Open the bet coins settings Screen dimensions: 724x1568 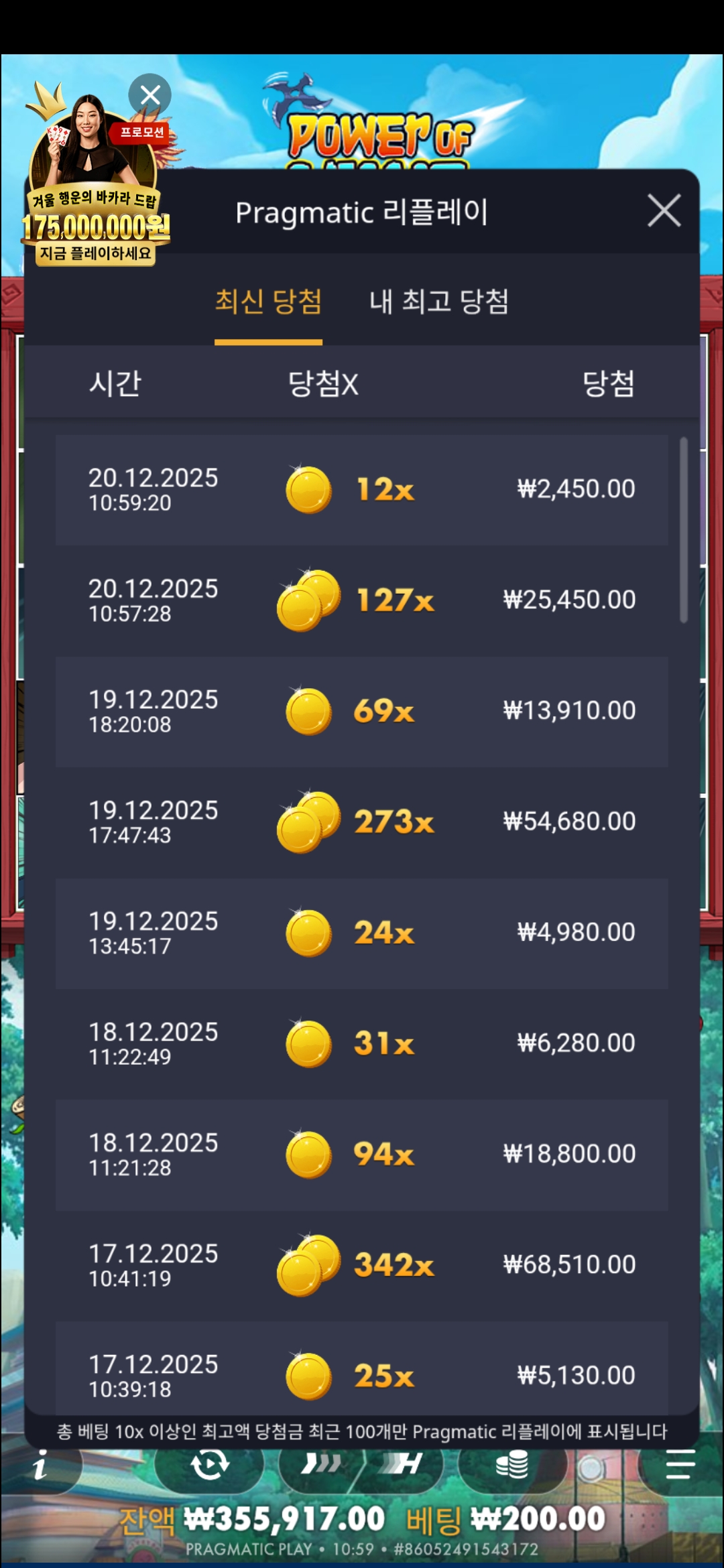[512, 1465]
